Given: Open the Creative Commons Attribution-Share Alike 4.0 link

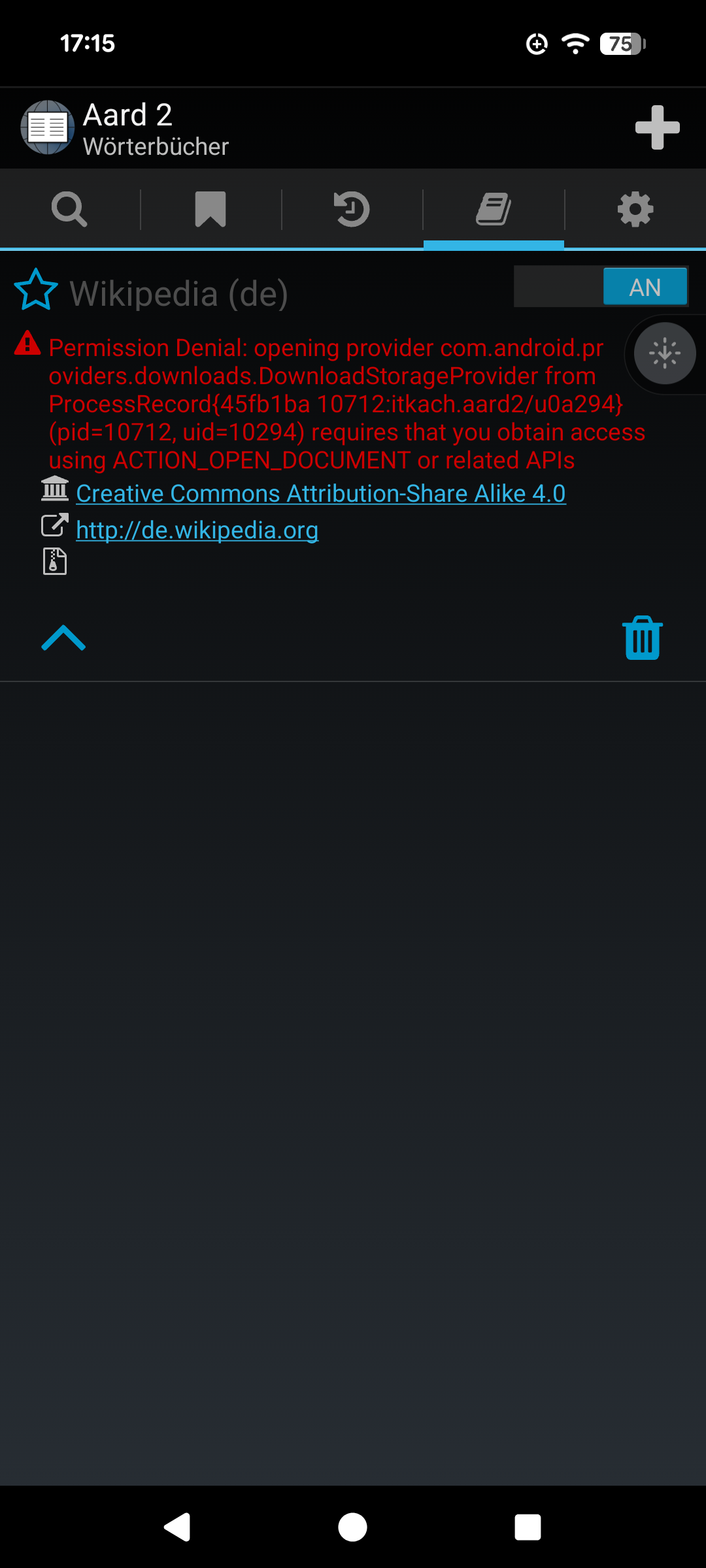Looking at the screenshot, I should 320,494.
